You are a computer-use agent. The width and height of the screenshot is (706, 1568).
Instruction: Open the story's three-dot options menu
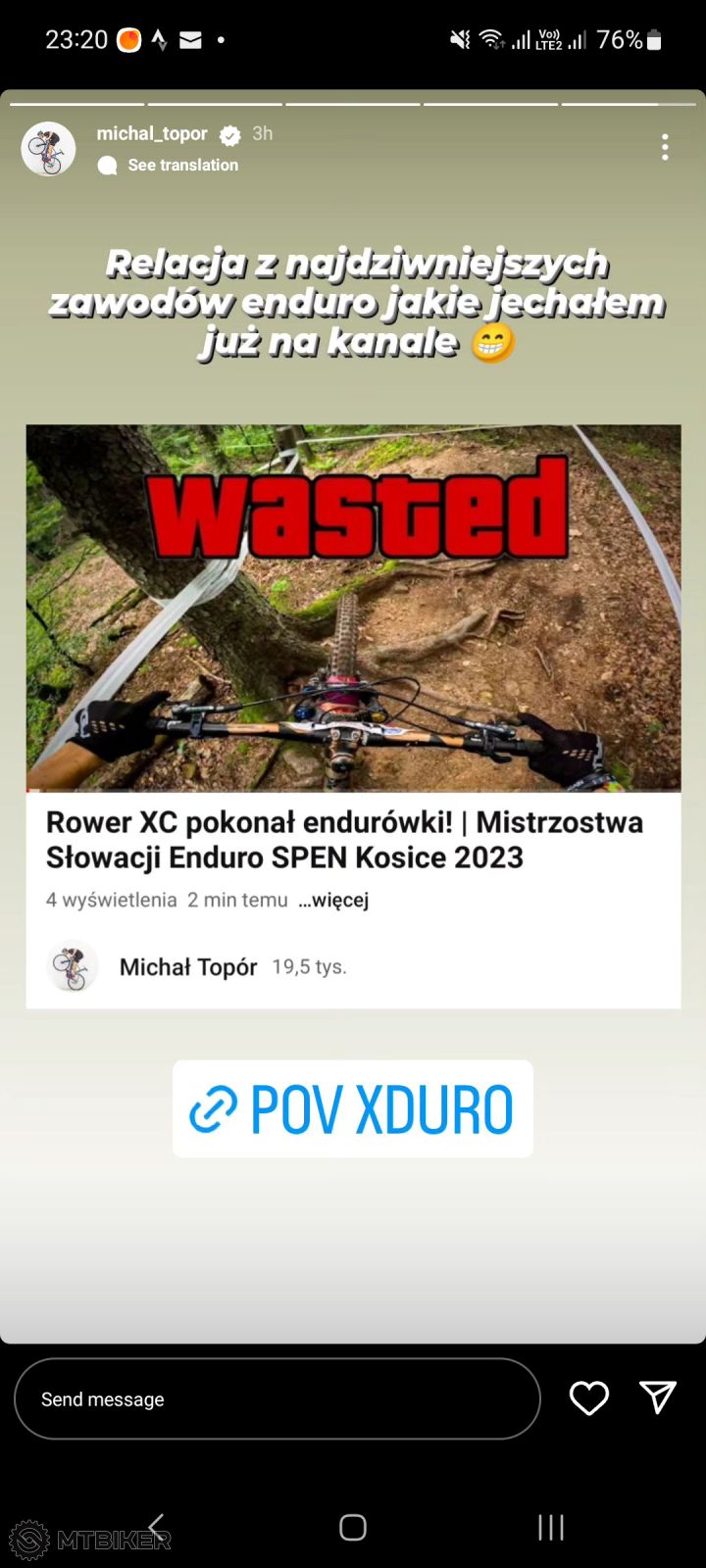[665, 147]
